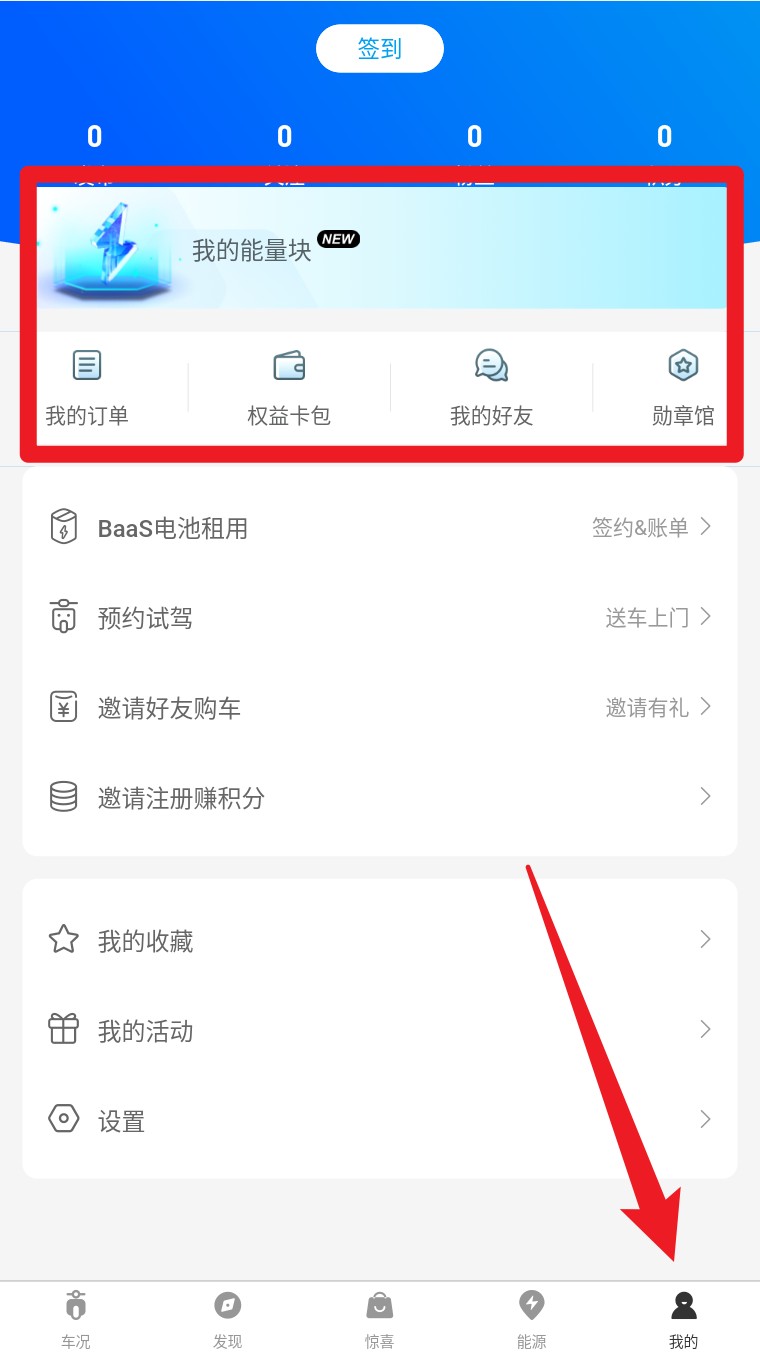The width and height of the screenshot is (760, 1355).
Task: Open the BaaS电池租用 row
Action: [380, 528]
